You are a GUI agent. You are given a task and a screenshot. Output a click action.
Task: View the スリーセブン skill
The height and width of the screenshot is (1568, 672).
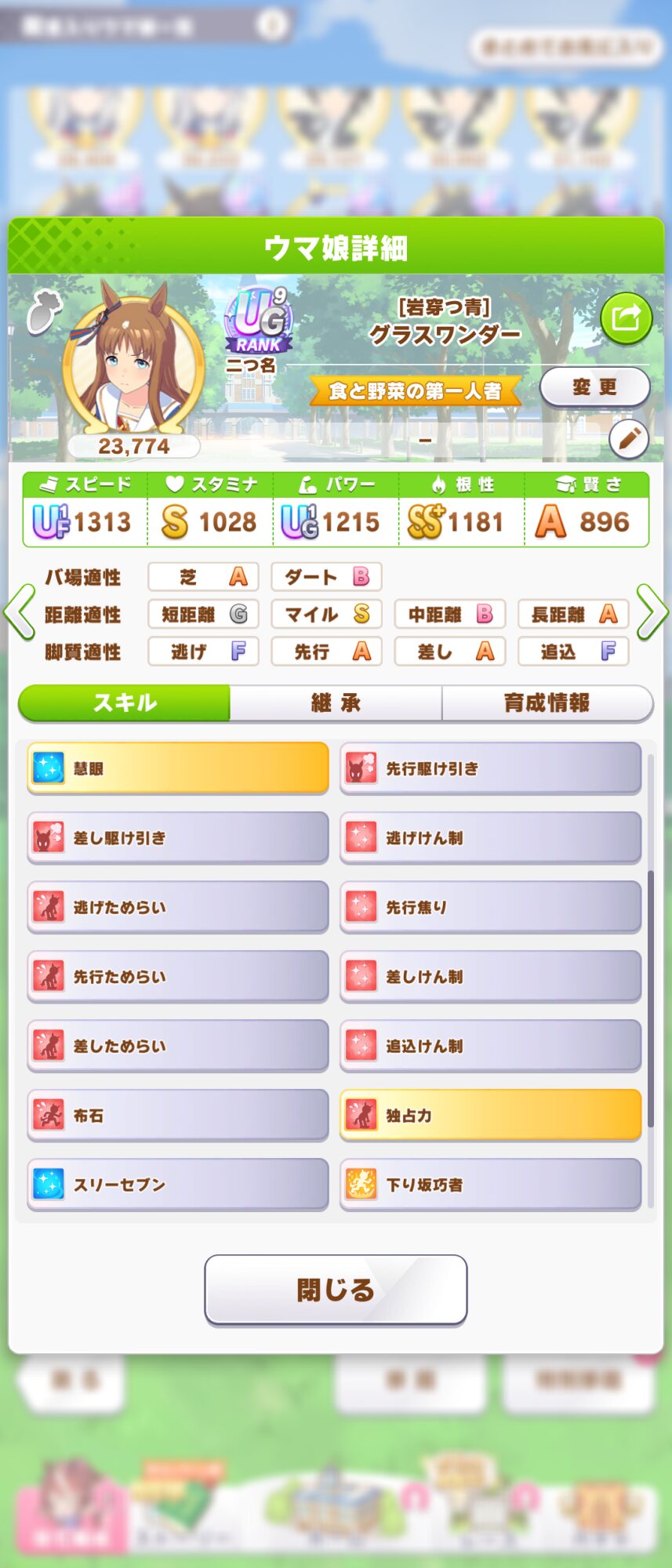click(178, 1184)
